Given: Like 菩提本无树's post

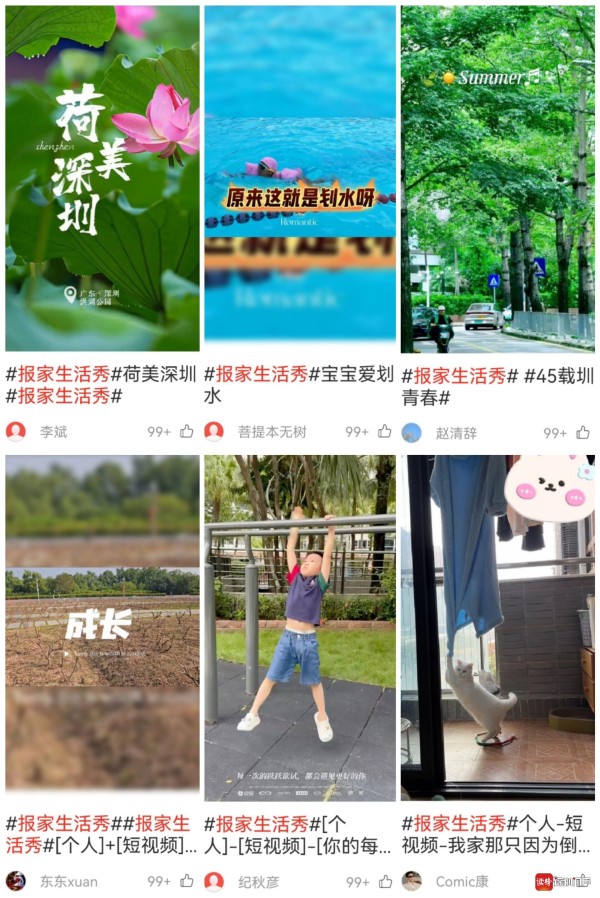Looking at the screenshot, I should click(385, 432).
